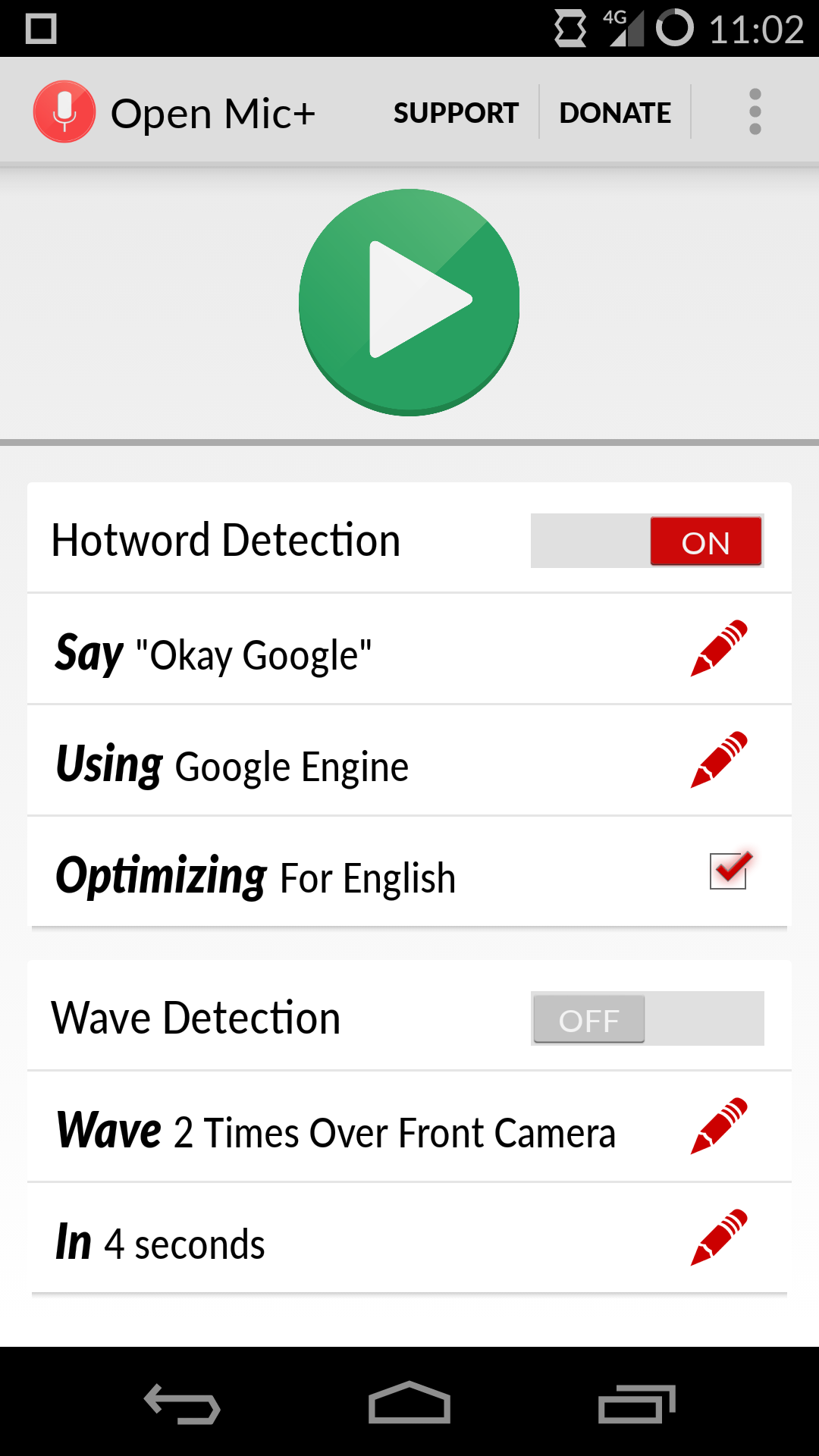Image resolution: width=819 pixels, height=1456 pixels.
Task: Go back using the system back button
Action: [x=182, y=1403]
